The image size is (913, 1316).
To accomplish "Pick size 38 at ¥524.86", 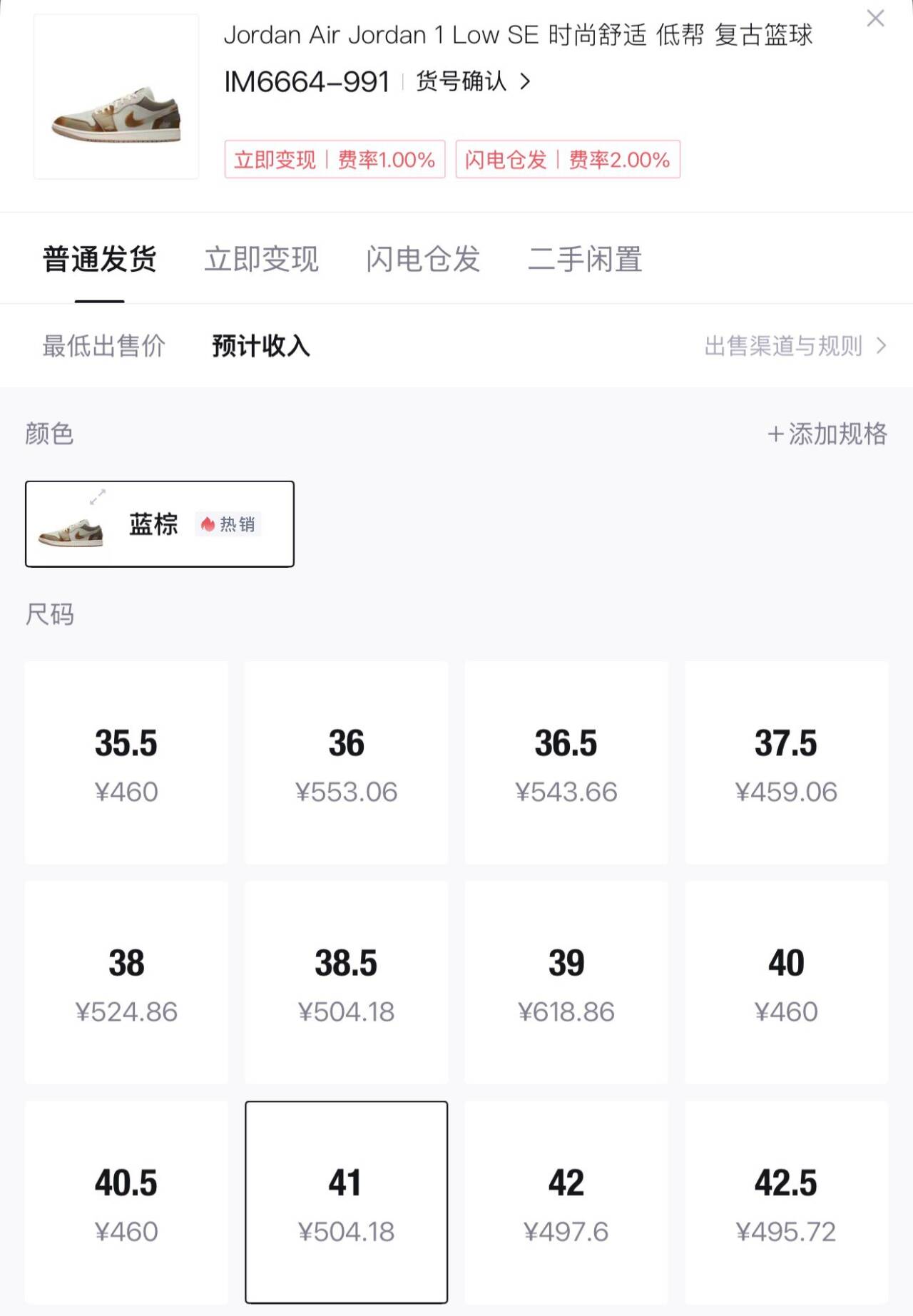I will pyautogui.click(x=126, y=982).
